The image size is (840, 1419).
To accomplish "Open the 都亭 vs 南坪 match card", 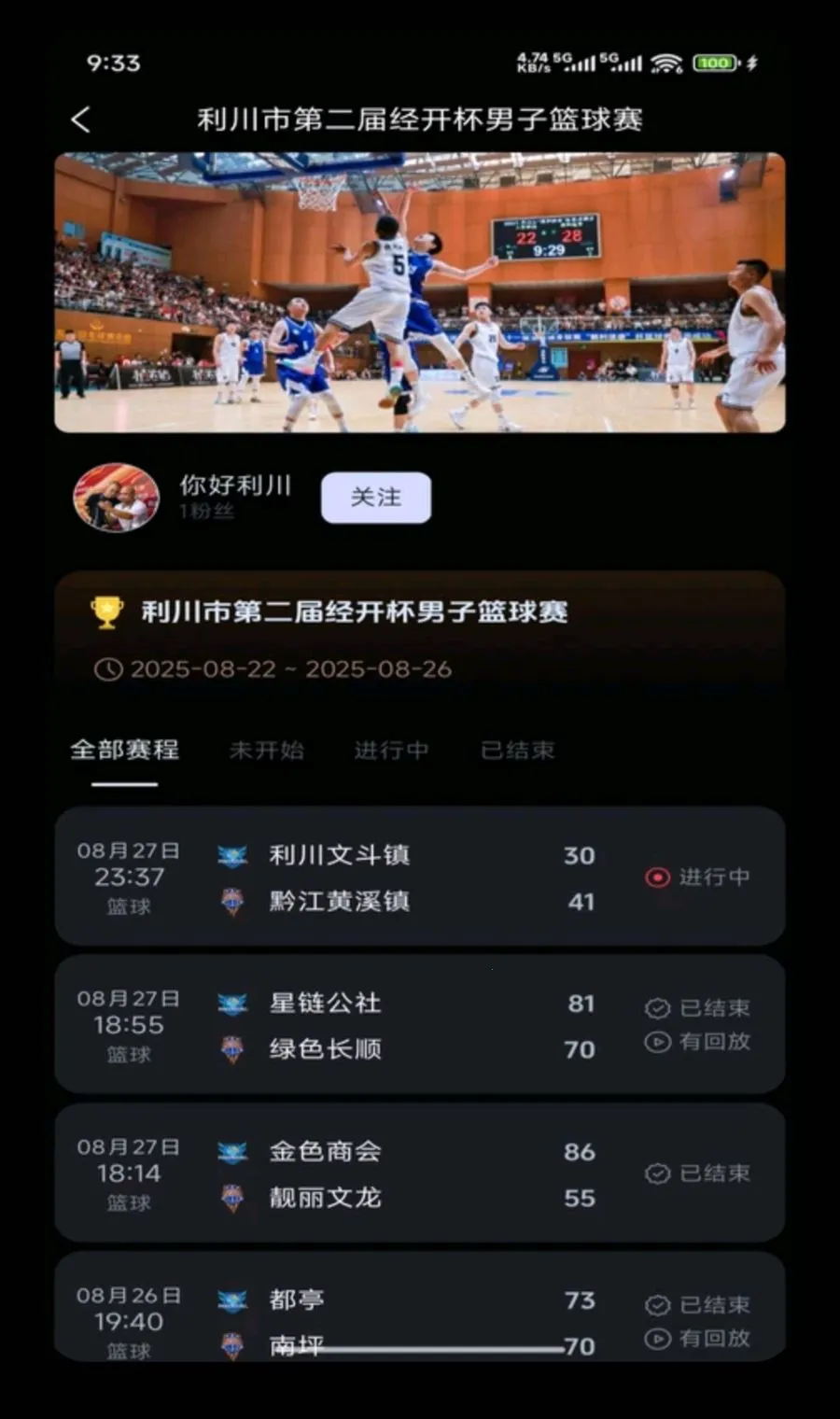I will click(x=420, y=1307).
